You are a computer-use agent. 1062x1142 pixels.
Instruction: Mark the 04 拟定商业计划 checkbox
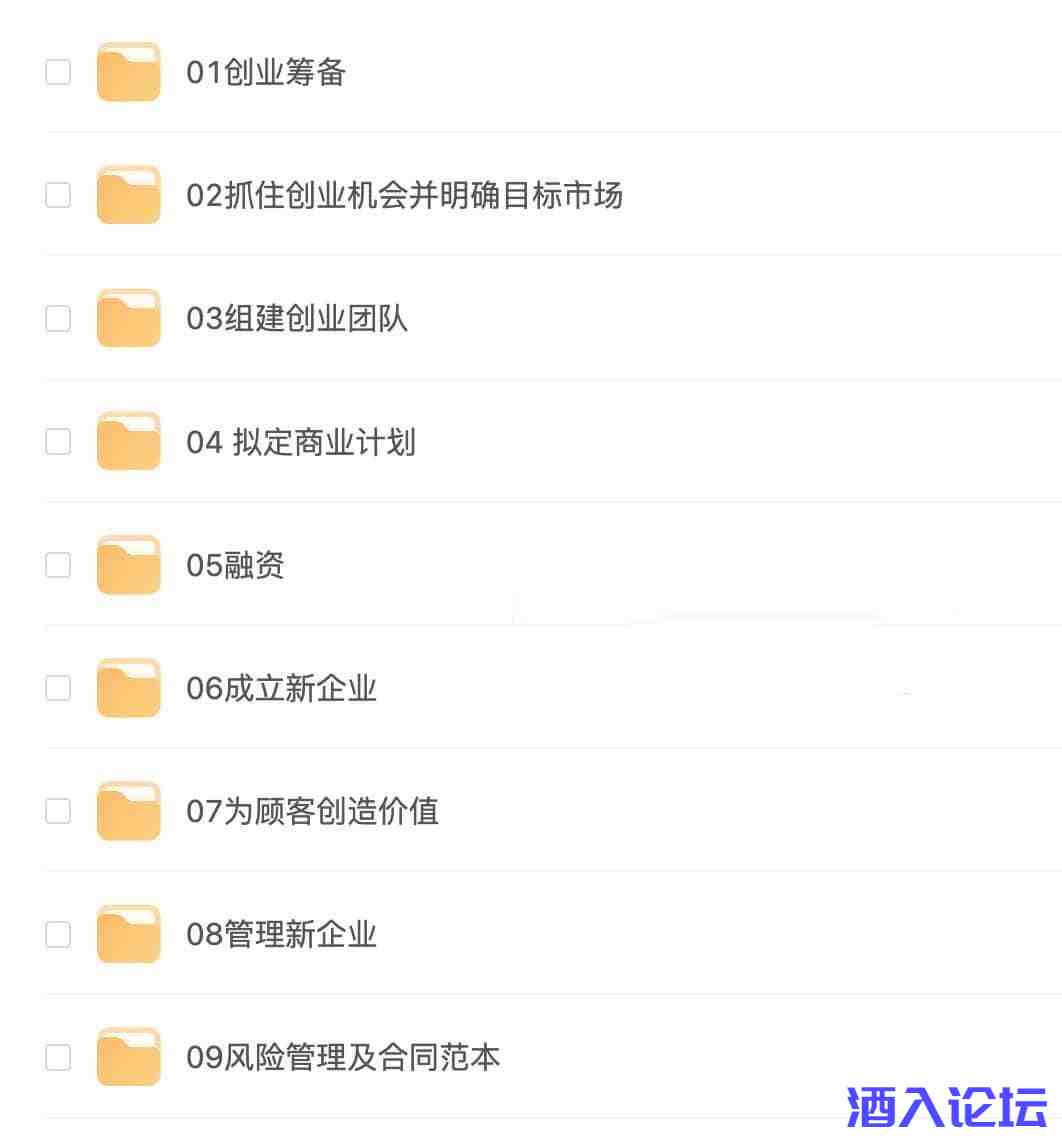pyautogui.click(x=59, y=441)
